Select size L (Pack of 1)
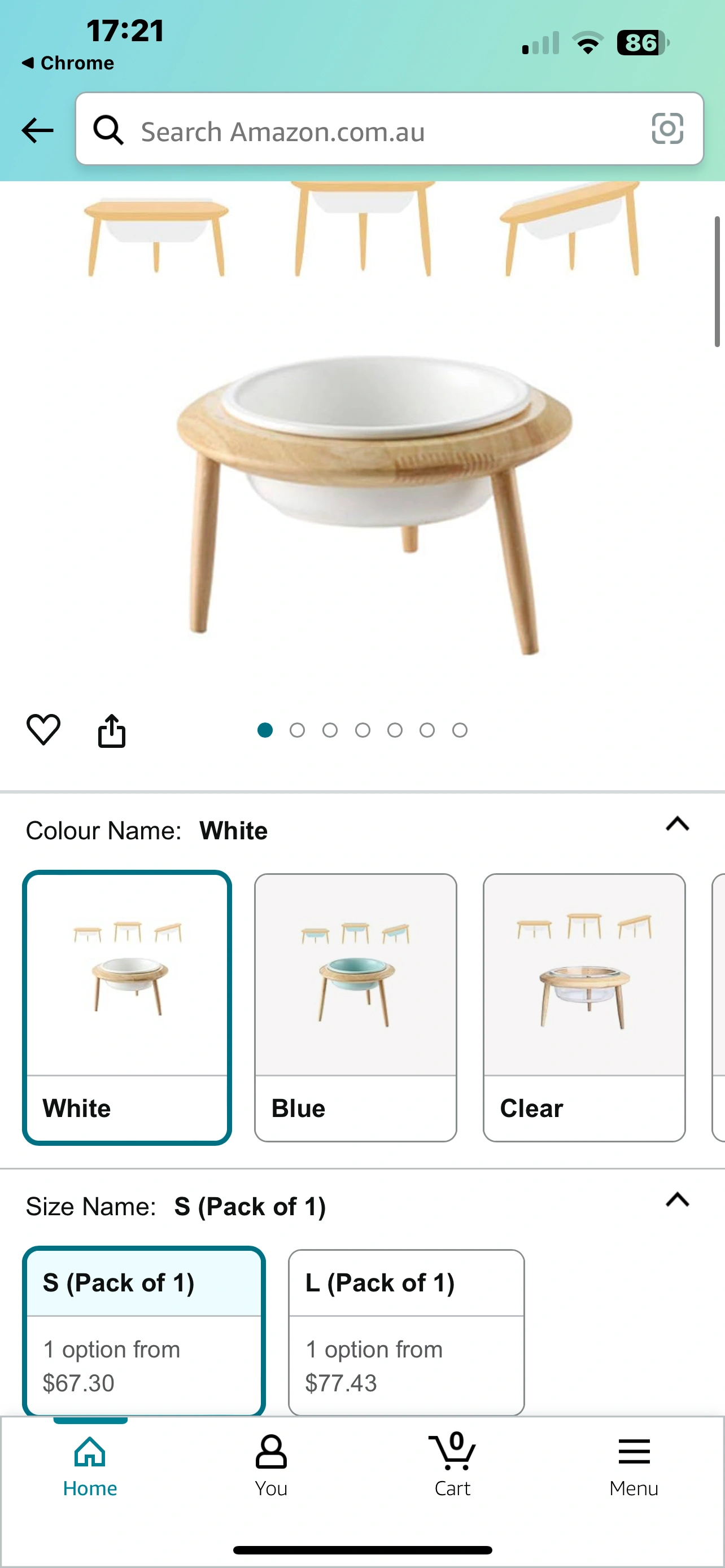This screenshot has height=1568, width=725. point(406,1330)
